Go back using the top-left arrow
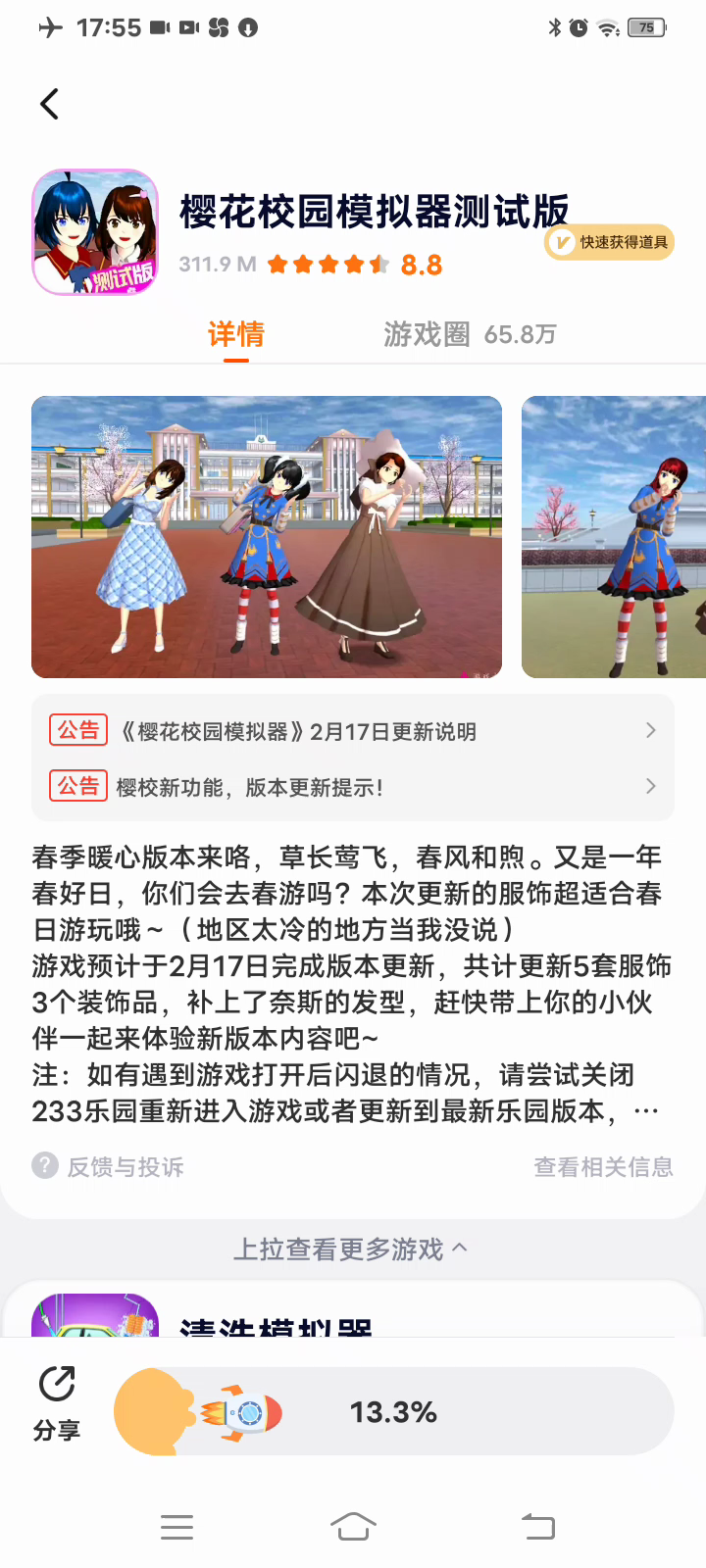This screenshot has width=706, height=1568. 50,104
